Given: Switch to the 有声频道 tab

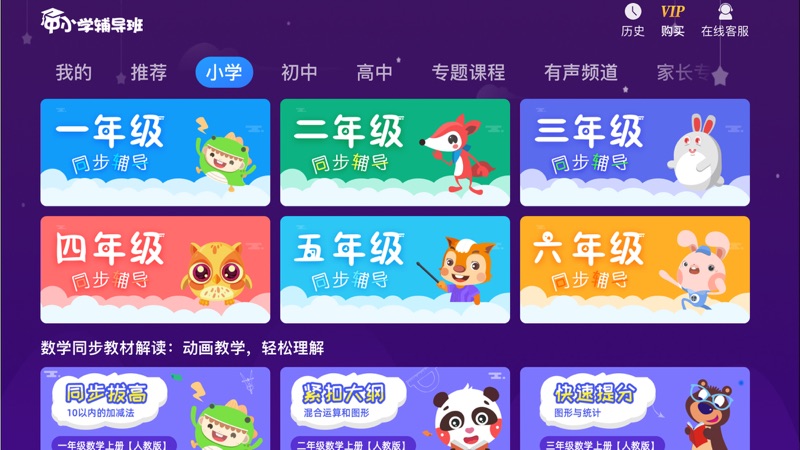Looking at the screenshot, I should [x=581, y=72].
